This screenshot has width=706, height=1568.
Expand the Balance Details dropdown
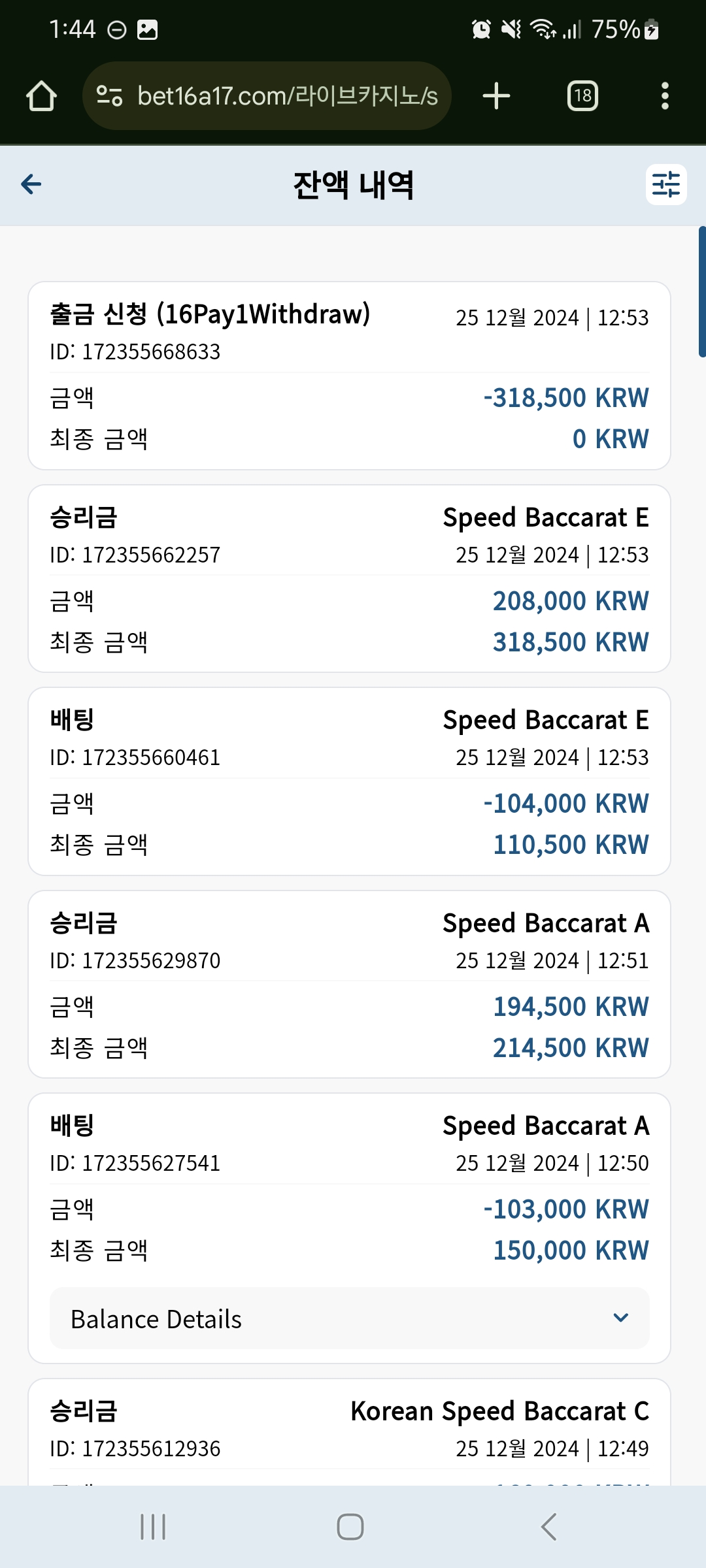click(x=350, y=1318)
